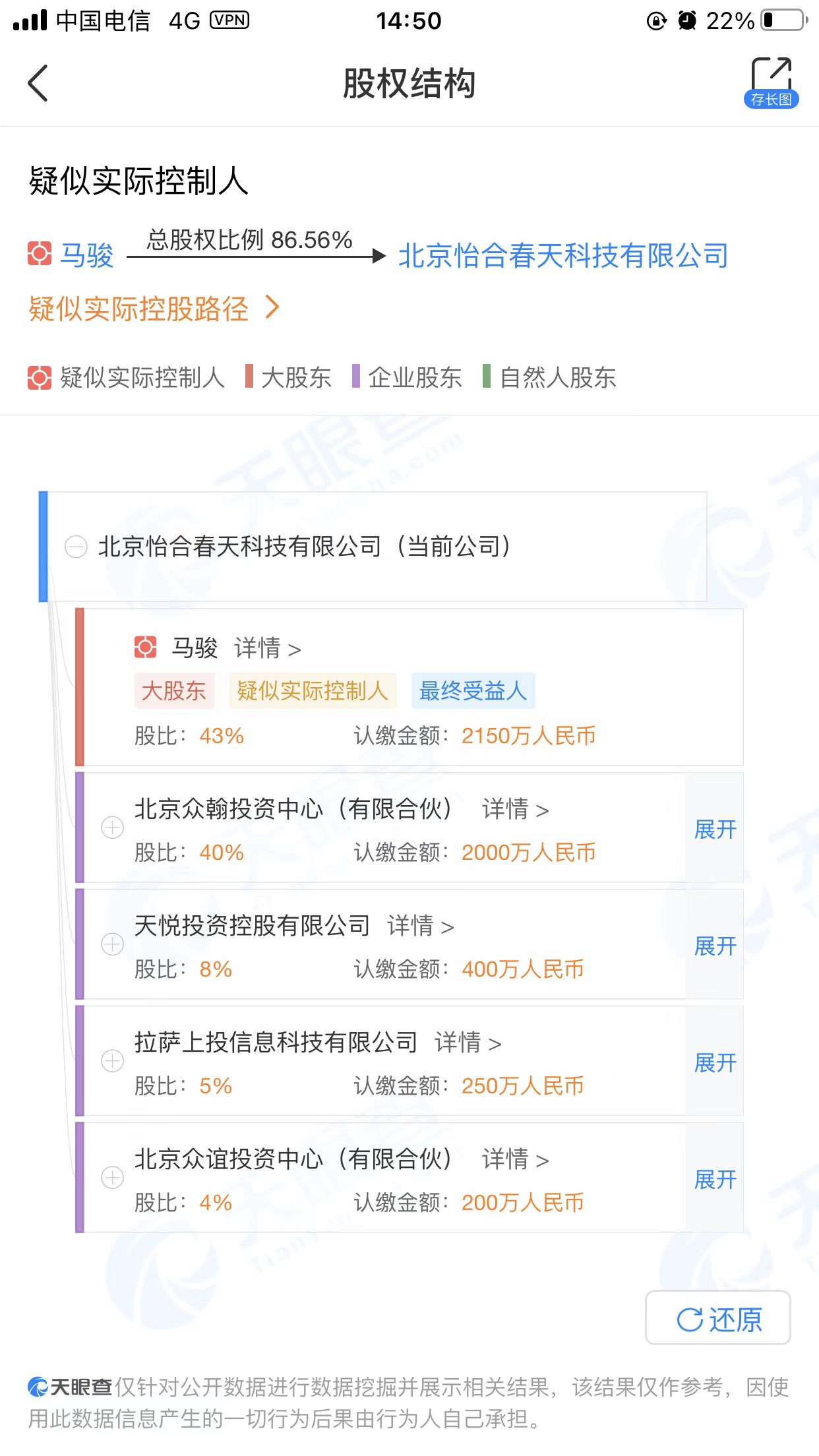Open 马骏 controller profile link
The height and width of the screenshot is (1456, 819).
[x=86, y=255]
